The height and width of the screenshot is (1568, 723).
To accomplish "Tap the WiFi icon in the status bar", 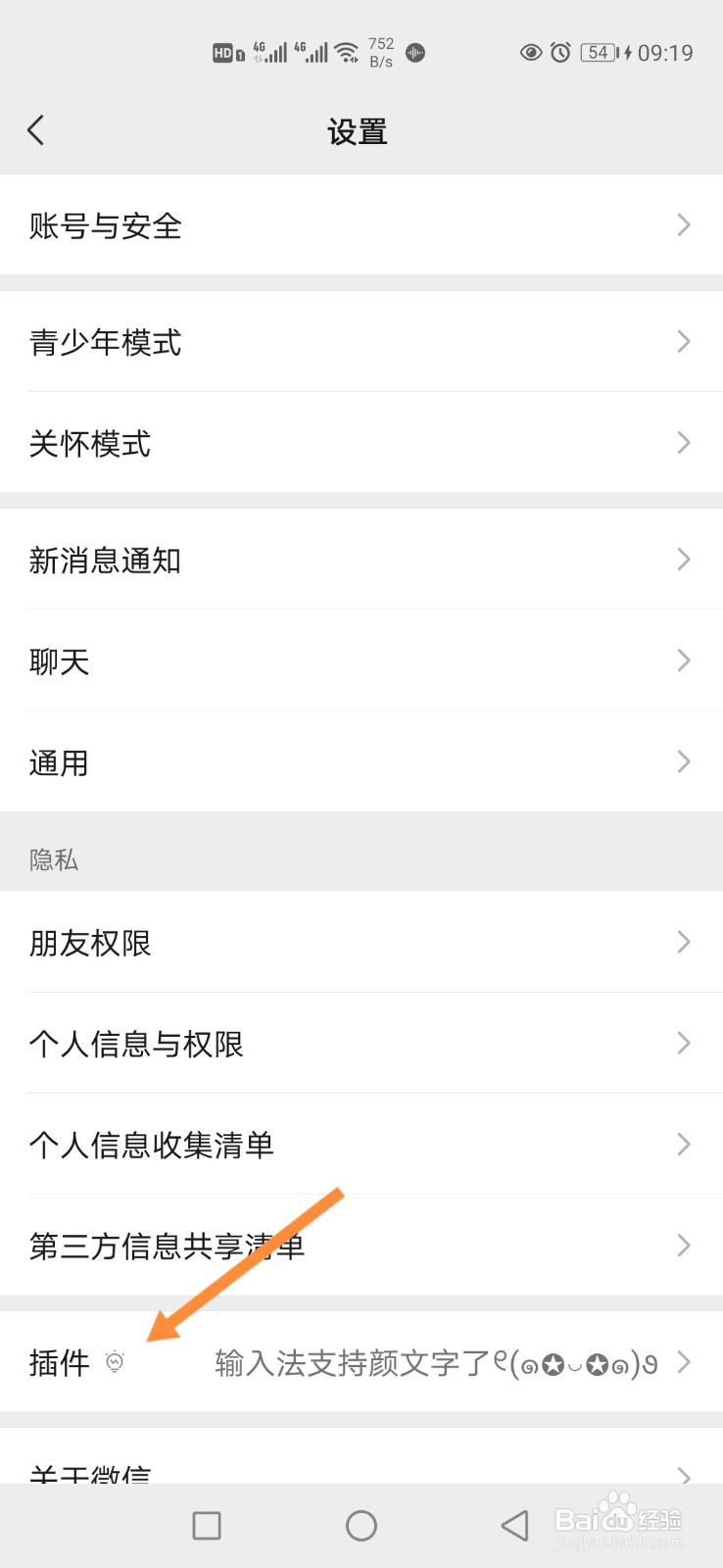I will tap(347, 52).
